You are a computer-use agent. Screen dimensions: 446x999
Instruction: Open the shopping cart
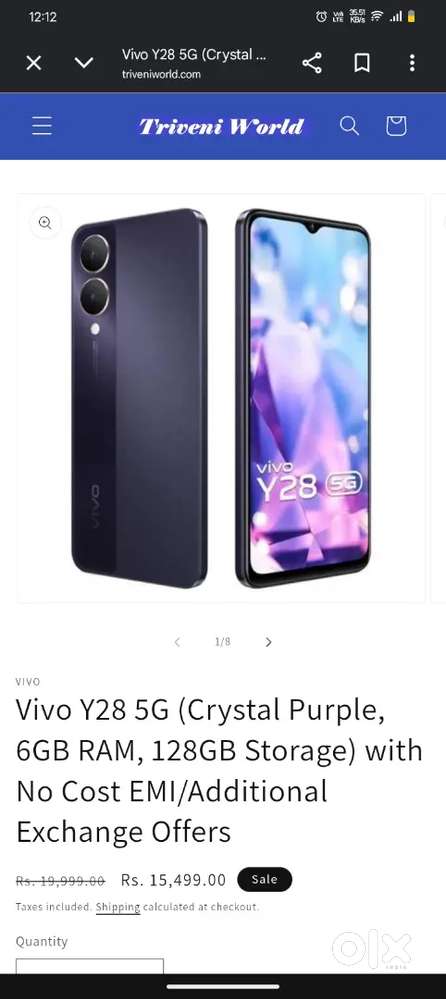tap(396, 126)
